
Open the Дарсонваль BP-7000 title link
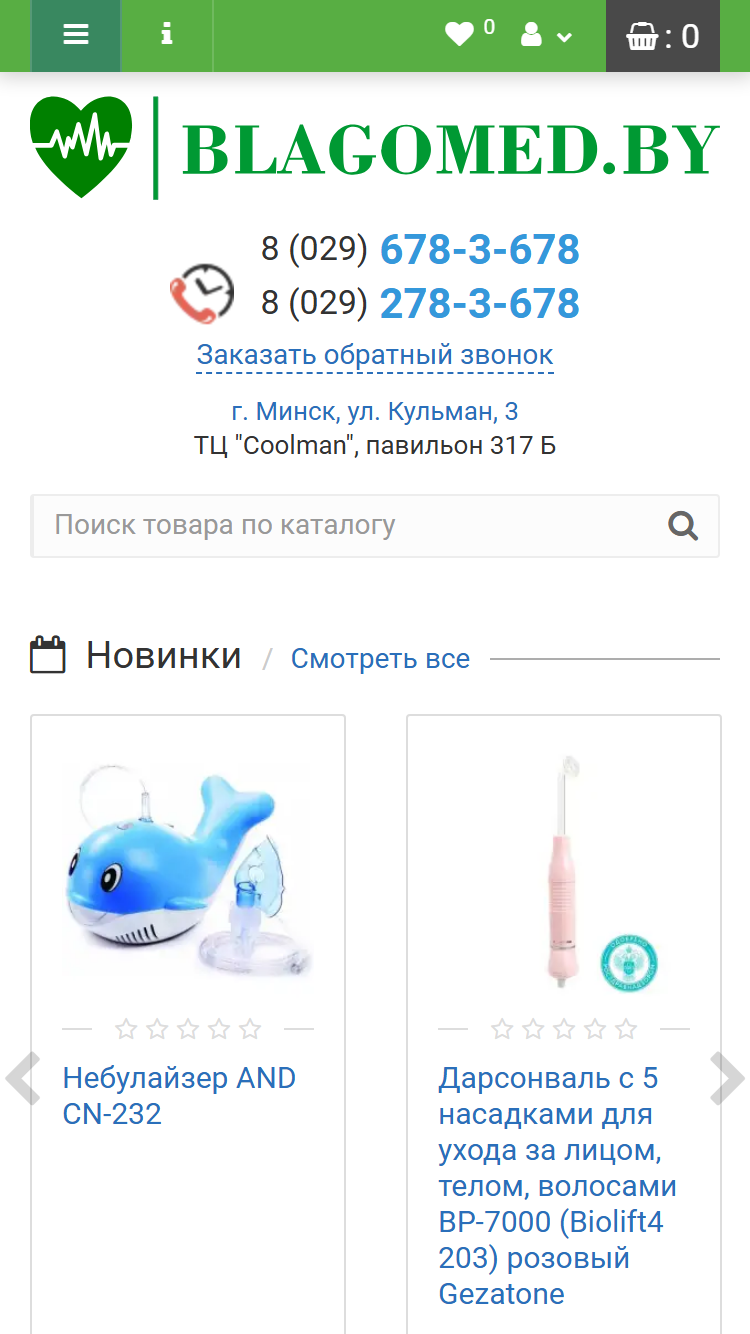[558, 1186]
